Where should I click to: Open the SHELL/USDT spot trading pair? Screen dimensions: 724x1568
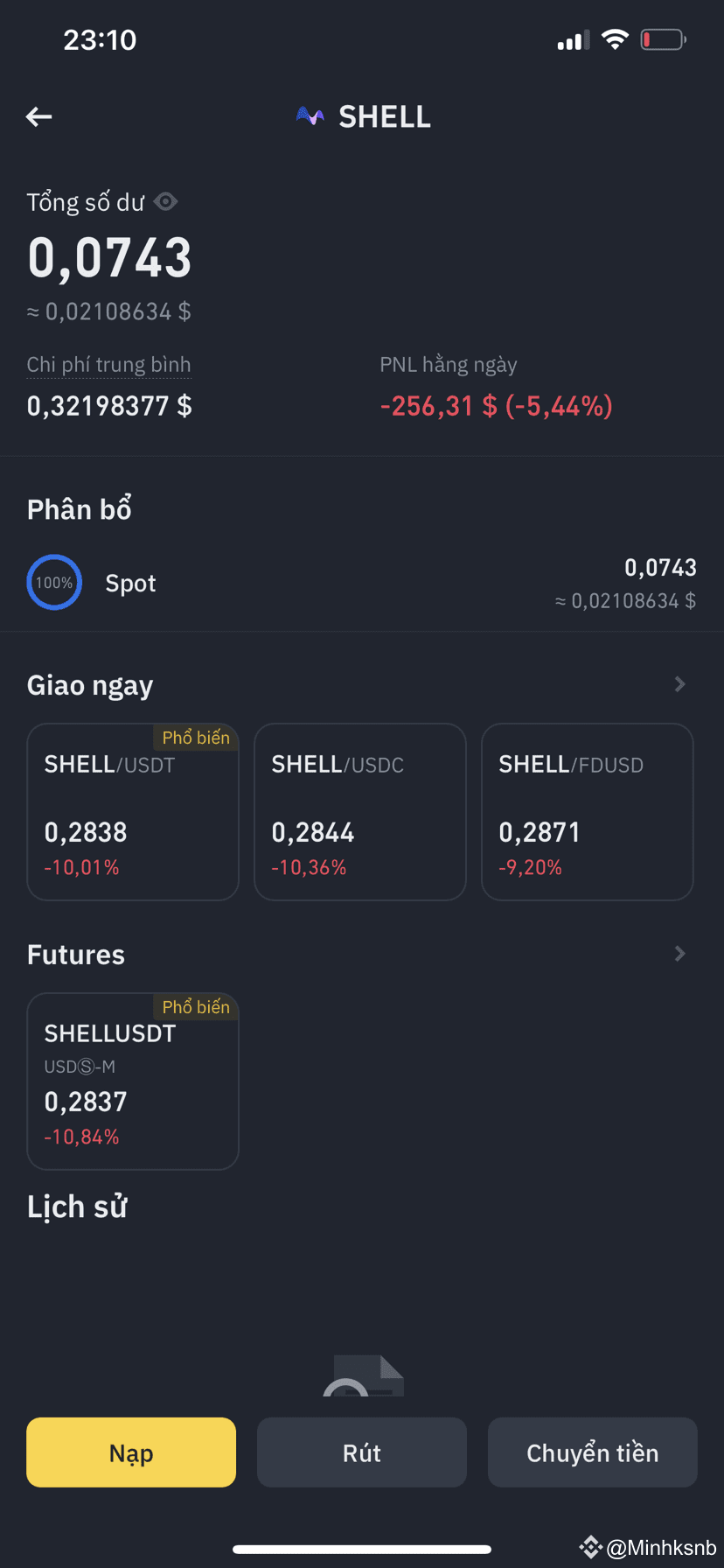pyautogui.click(x=133, y=811)
